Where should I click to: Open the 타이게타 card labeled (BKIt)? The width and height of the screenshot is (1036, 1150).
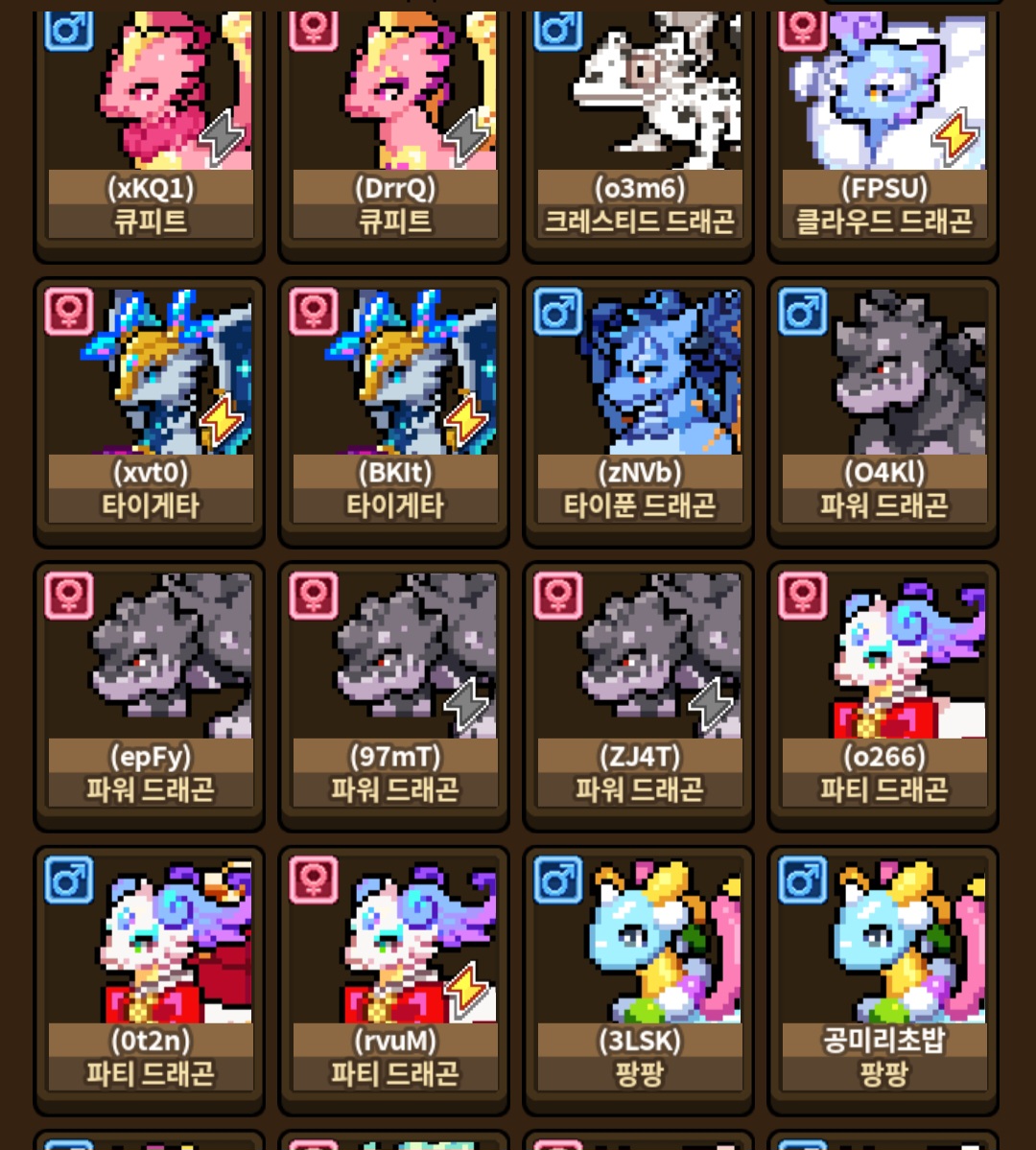point(394,412)
